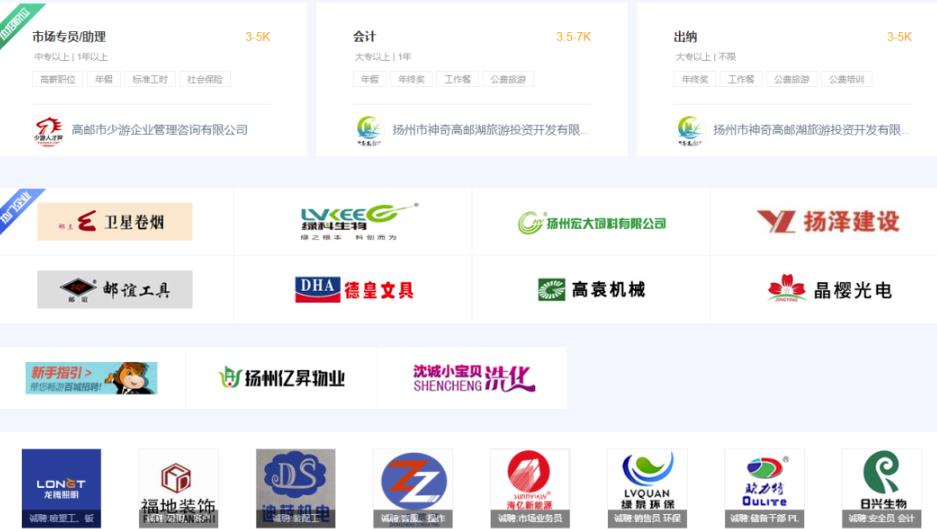This screenshot has height=529, width=937.
Task: Open 扬泽建设 company logo
Action: (x=826, y=222)
